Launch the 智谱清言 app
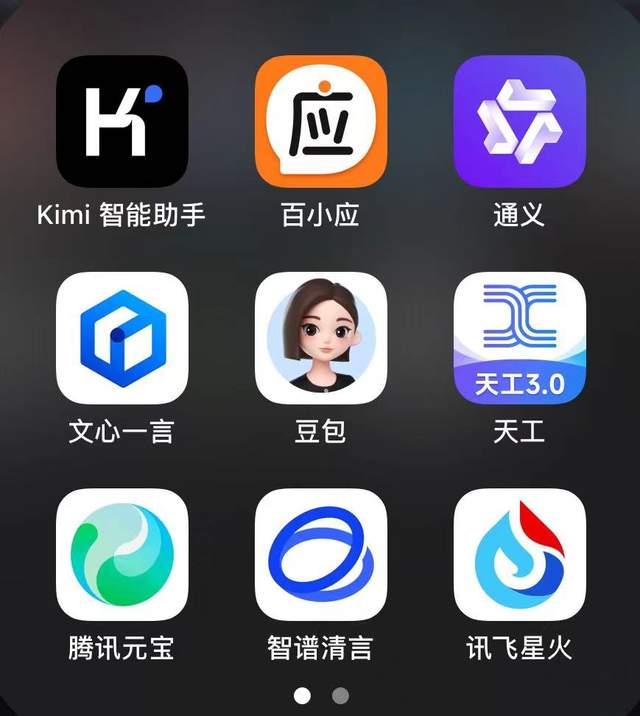The height and width of the screenshot is (716, 640). click(x=320, y=553)
